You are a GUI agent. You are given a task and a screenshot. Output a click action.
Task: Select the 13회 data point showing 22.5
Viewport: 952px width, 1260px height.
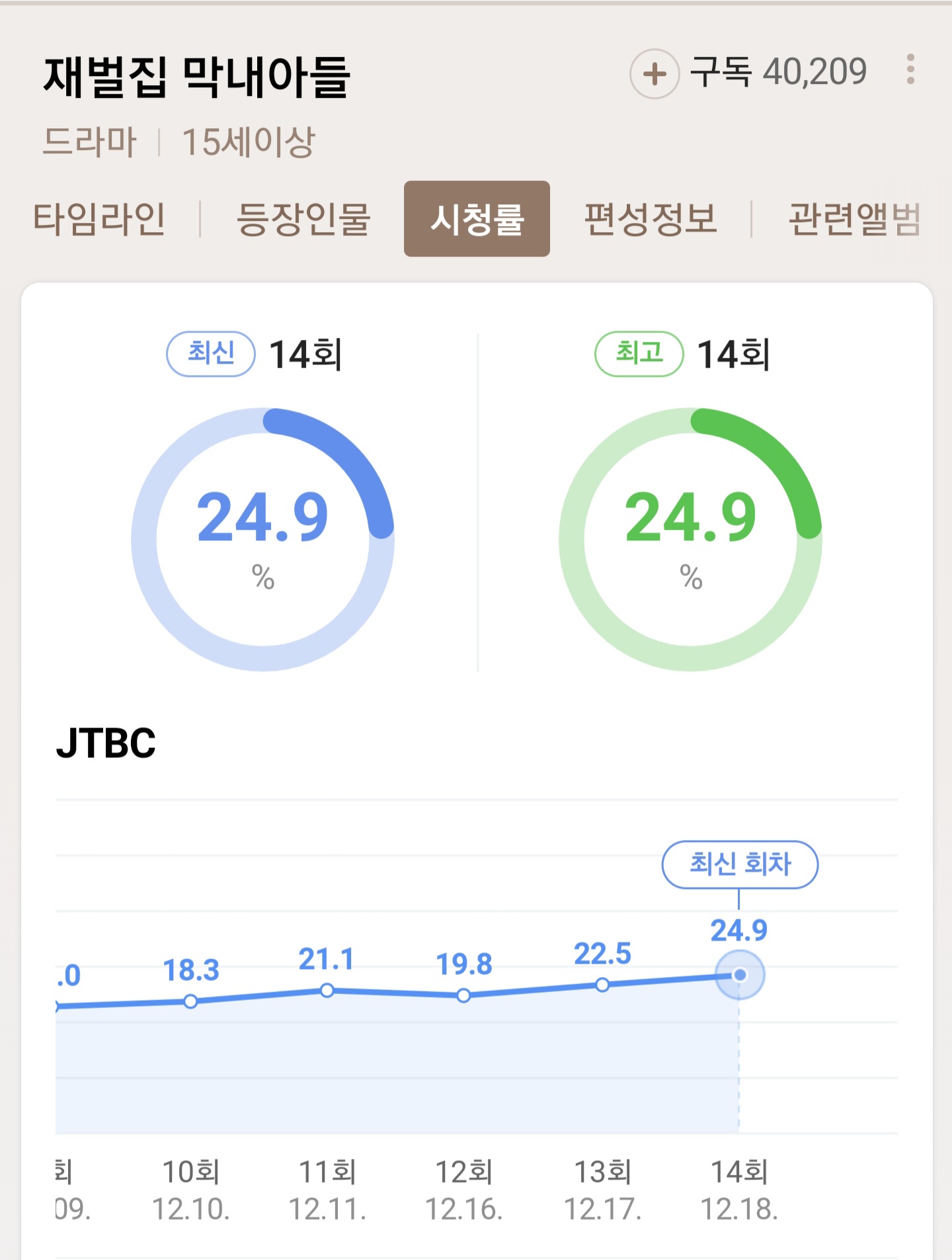[602, 984]
